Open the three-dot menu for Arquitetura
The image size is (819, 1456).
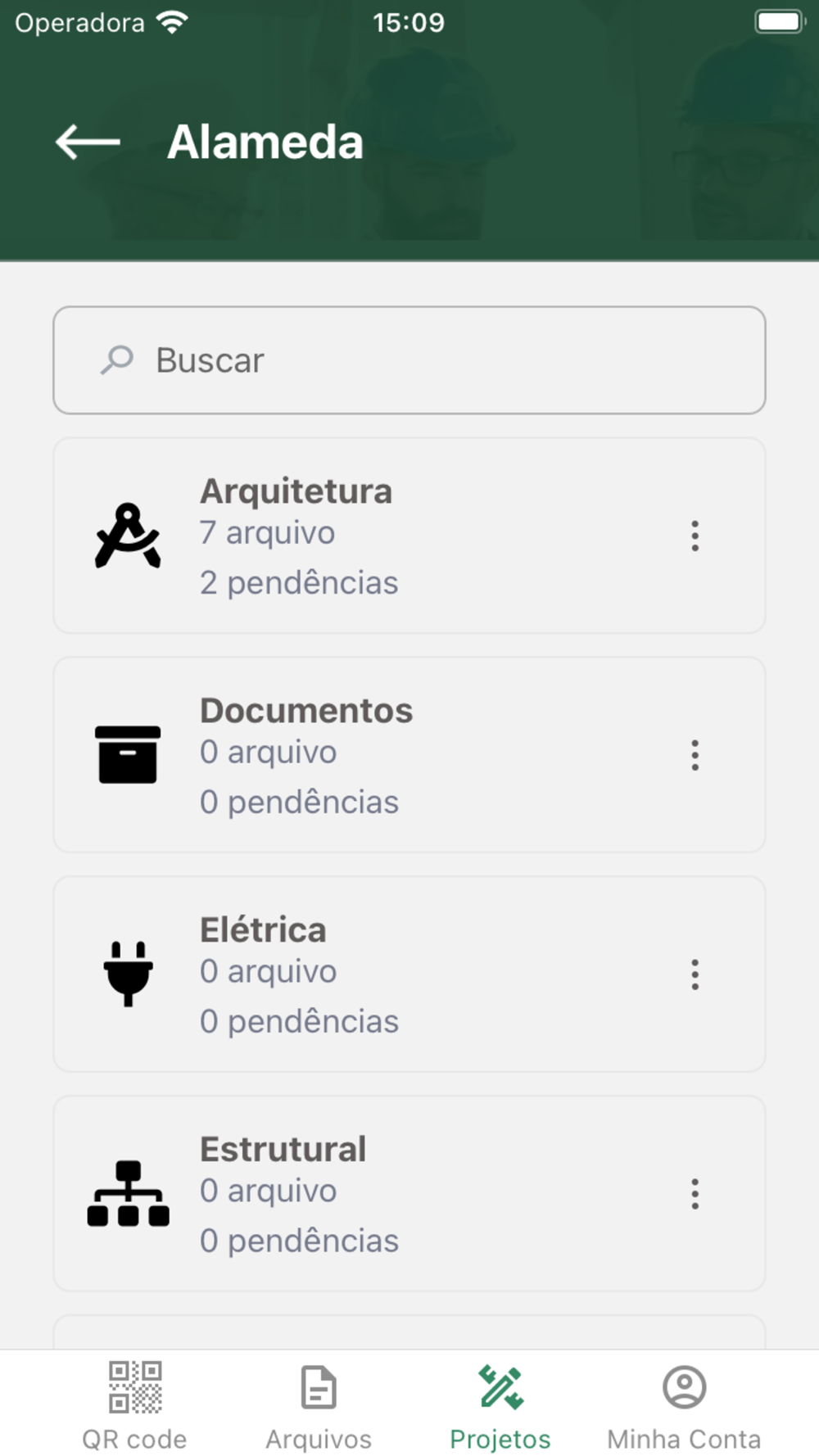[695, 536]
